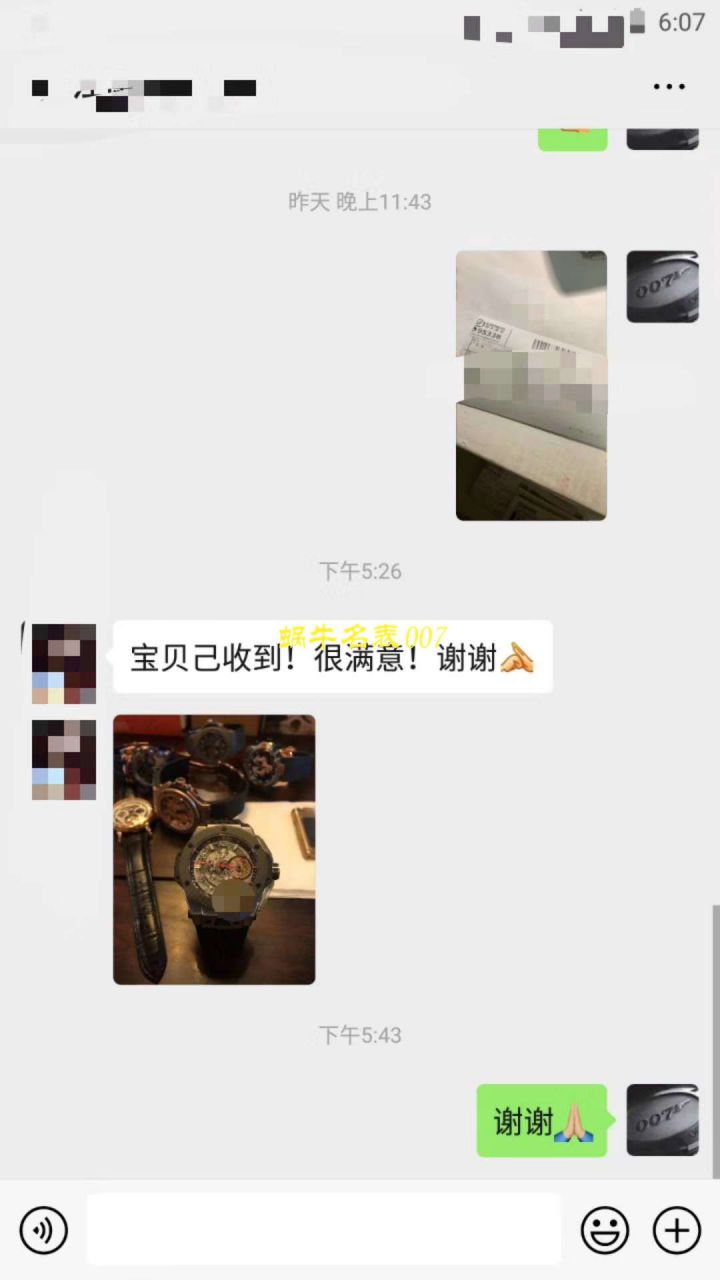
Task: Tap the 007 avatar beside the green thanks bubble
Action: tap(662, 1120)
